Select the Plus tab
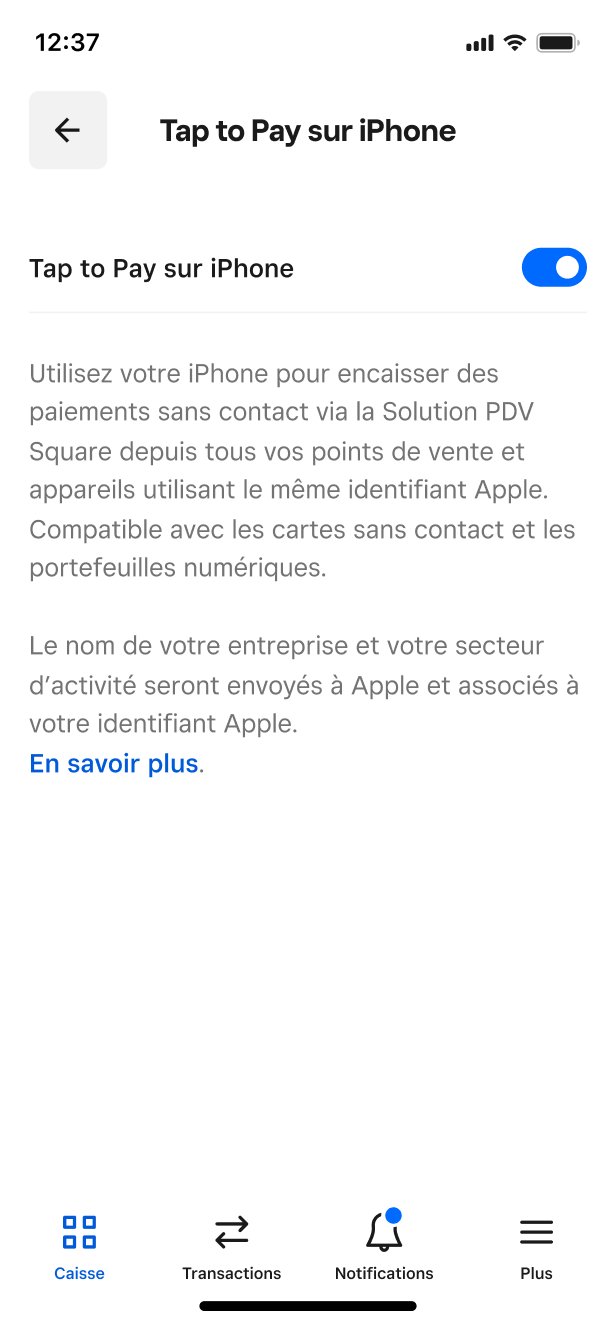The height and width of the screenshot is (1334, 616). 536,1246
